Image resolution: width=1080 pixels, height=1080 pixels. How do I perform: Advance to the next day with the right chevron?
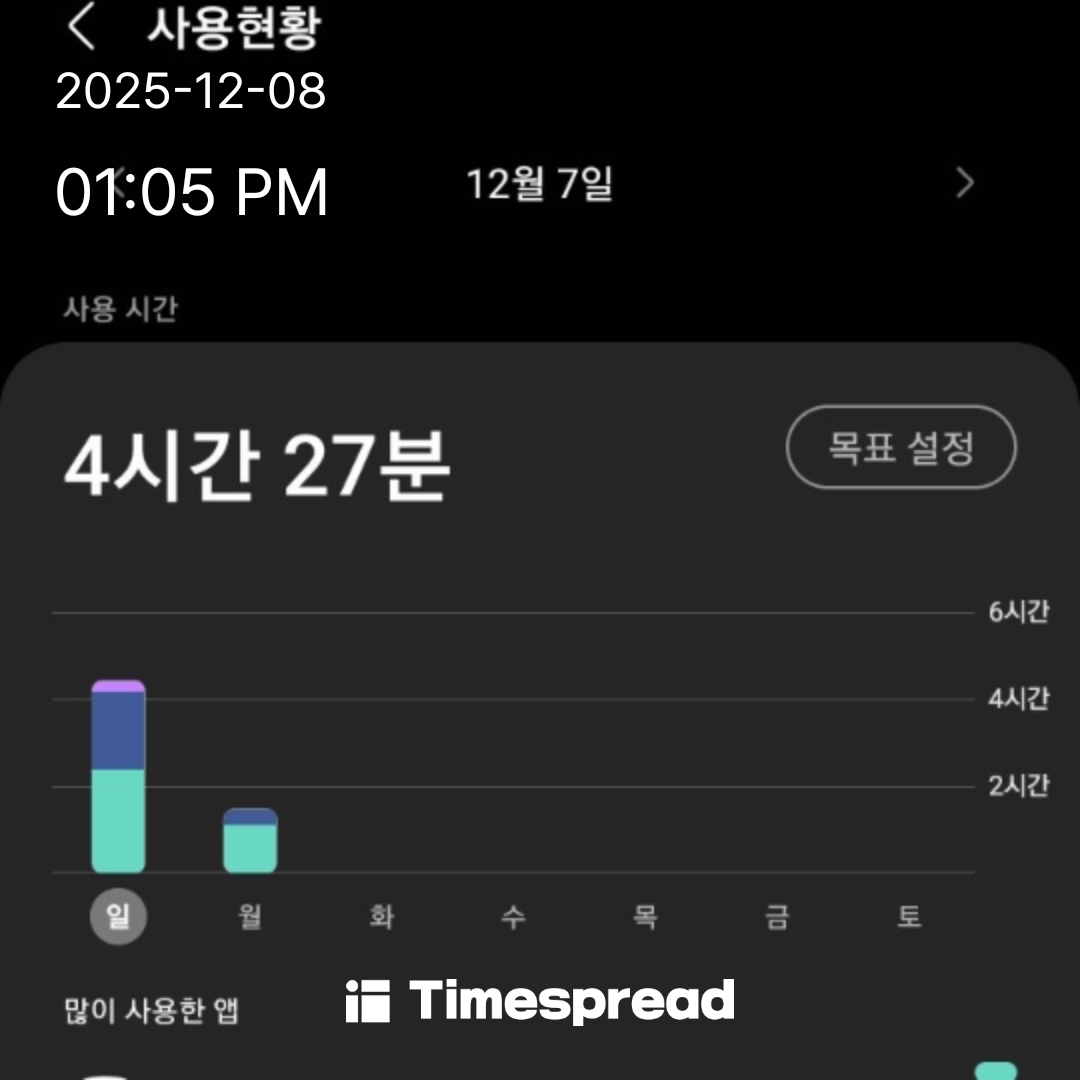coord(964,184)
